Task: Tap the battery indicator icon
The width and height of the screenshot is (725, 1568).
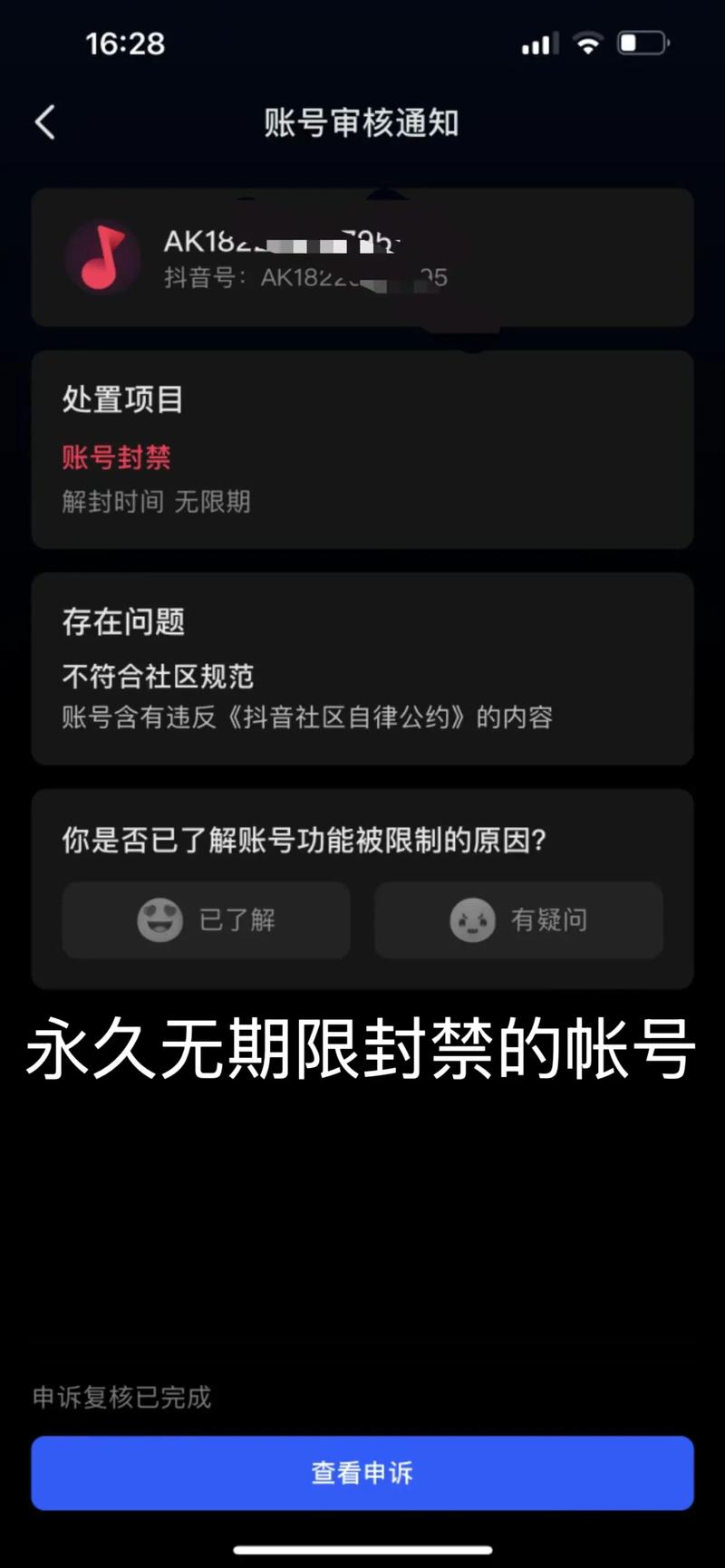Action: (643, 41)
